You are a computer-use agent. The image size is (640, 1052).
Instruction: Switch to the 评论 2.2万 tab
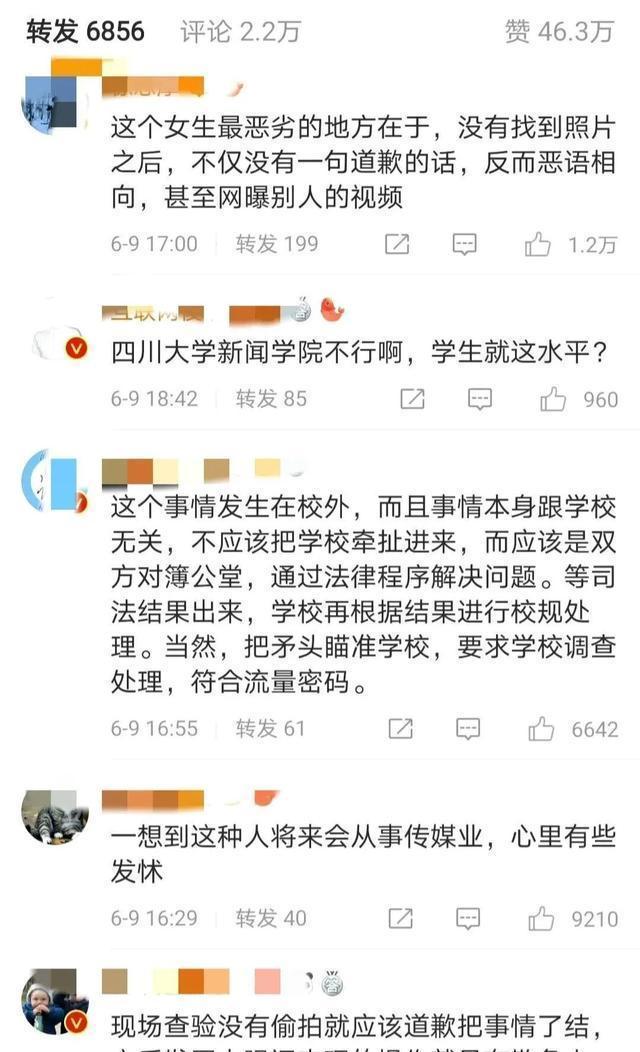pyautogui.click(x=240, y=32)
